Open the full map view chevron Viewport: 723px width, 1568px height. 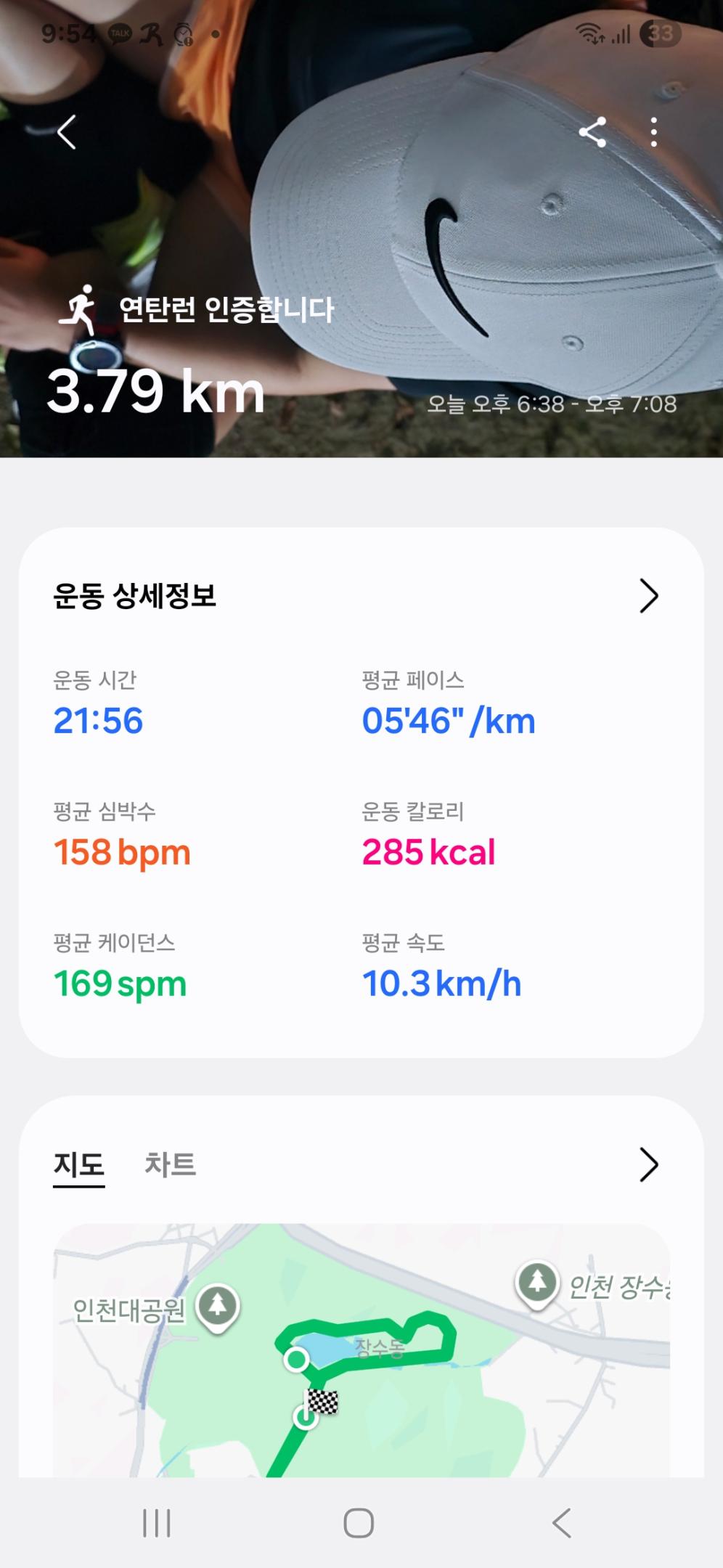(x=648, y=1164)
